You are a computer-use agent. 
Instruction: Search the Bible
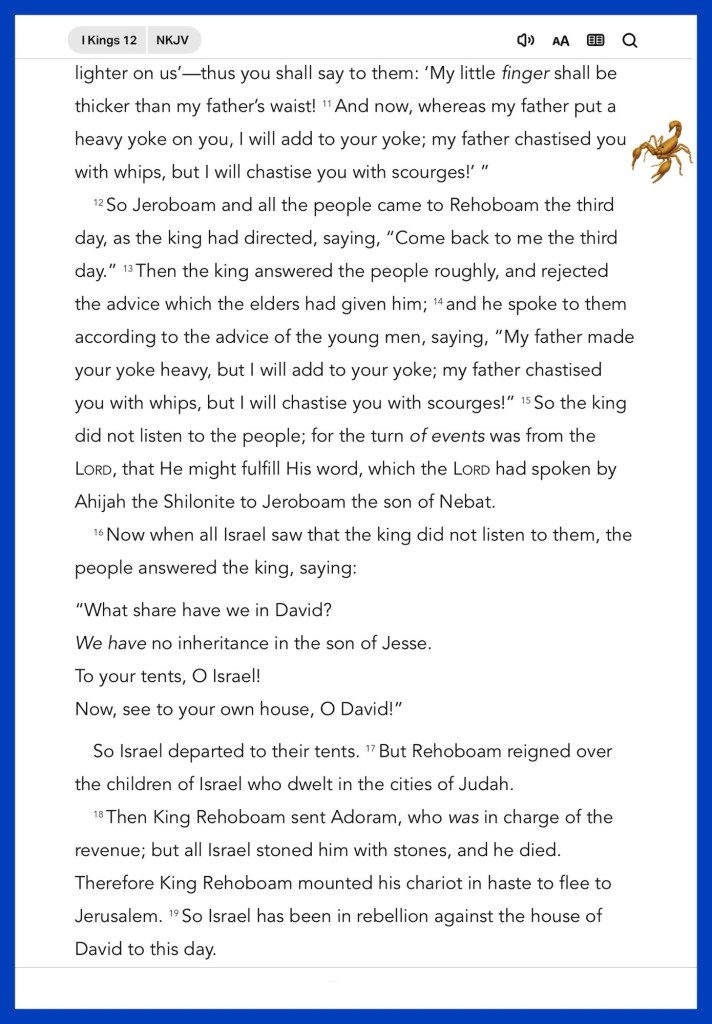[630, 41]
